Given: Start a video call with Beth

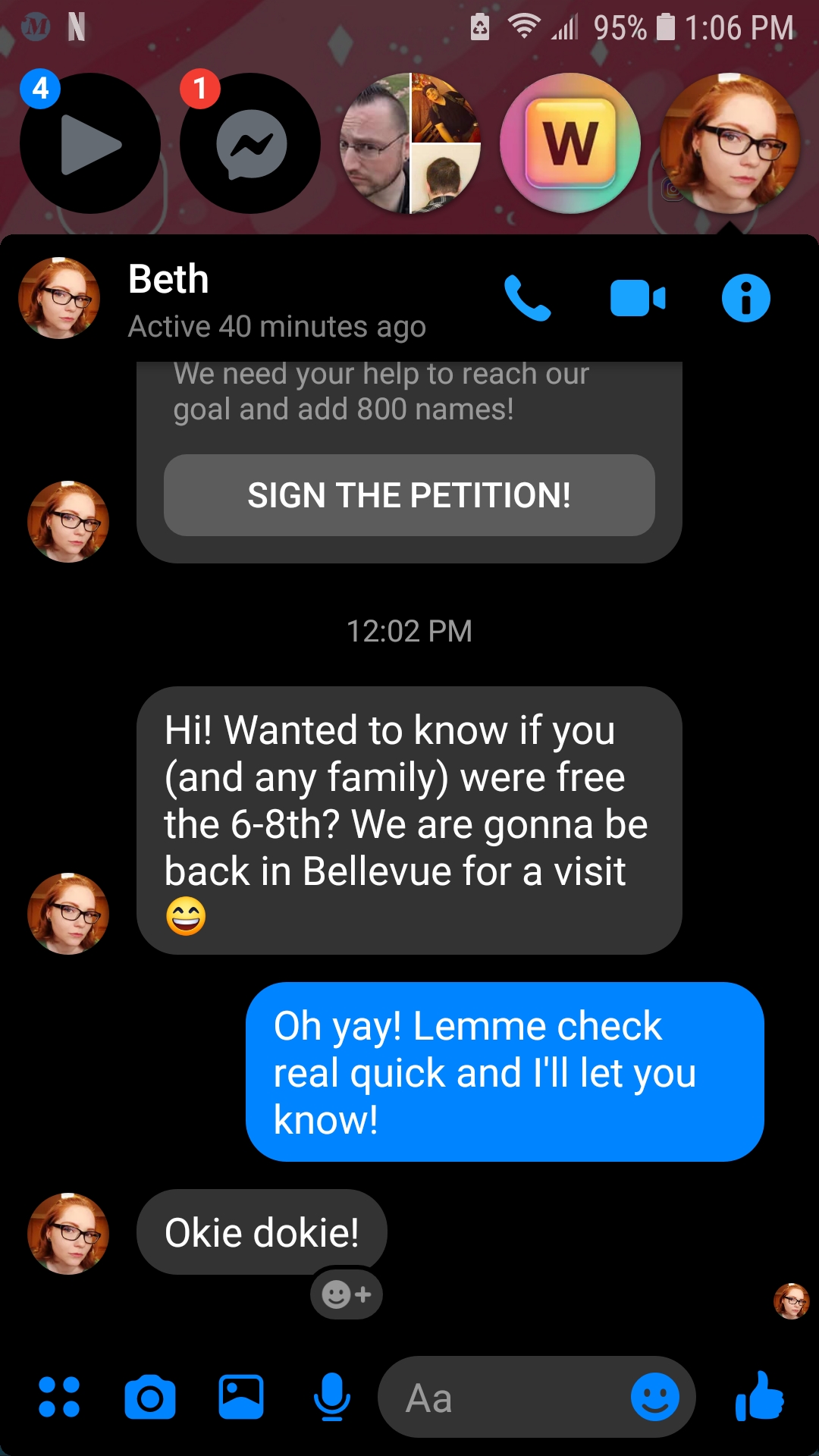Looking at the screenshot, I should (637, 298).
